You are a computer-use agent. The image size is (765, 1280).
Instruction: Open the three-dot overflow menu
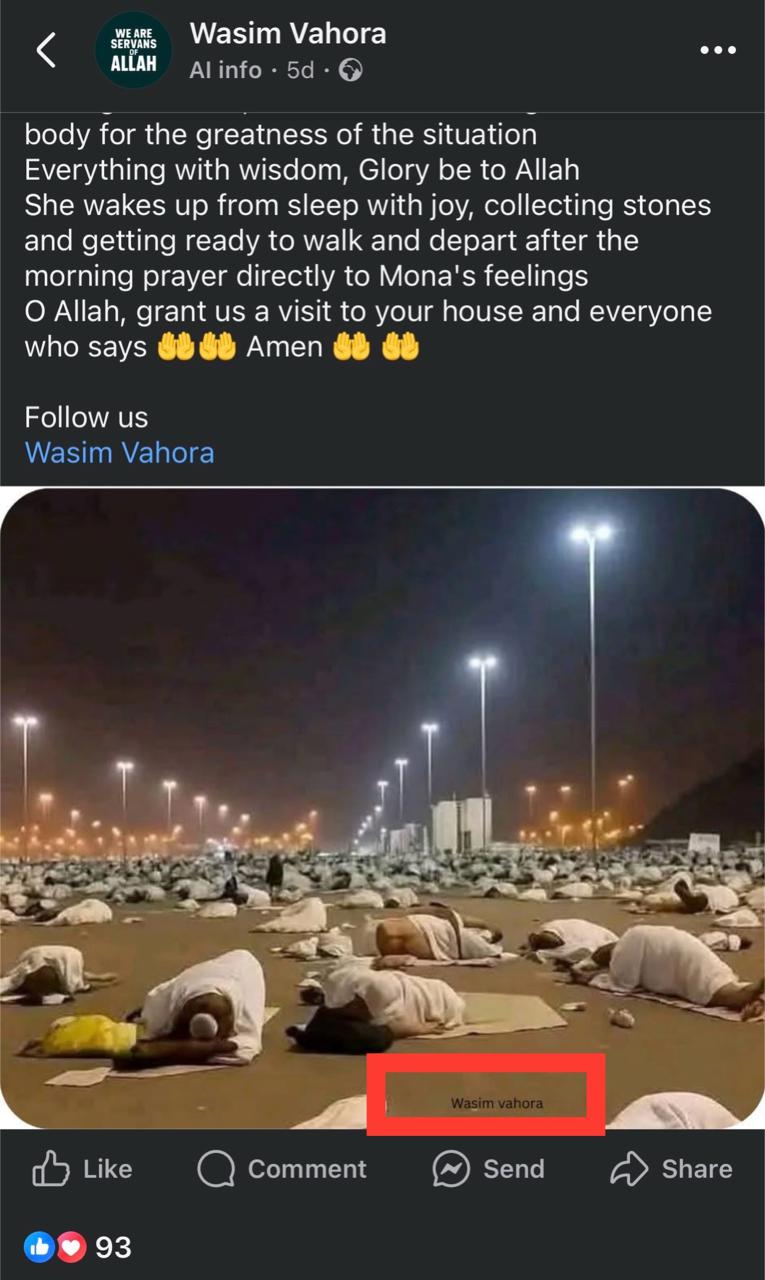717,51
